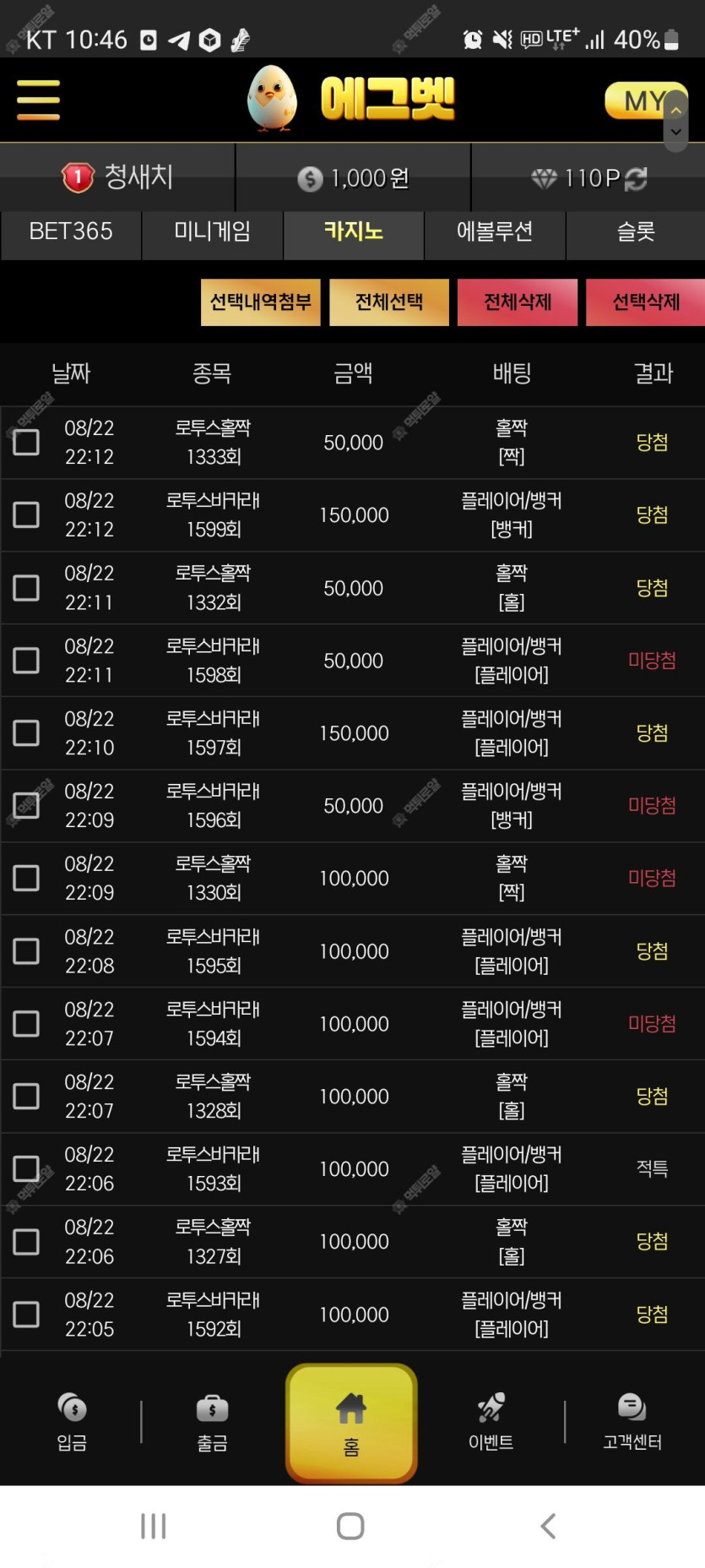Tap the 선택내역첨부 button
705x1568 pixels.
261,302
